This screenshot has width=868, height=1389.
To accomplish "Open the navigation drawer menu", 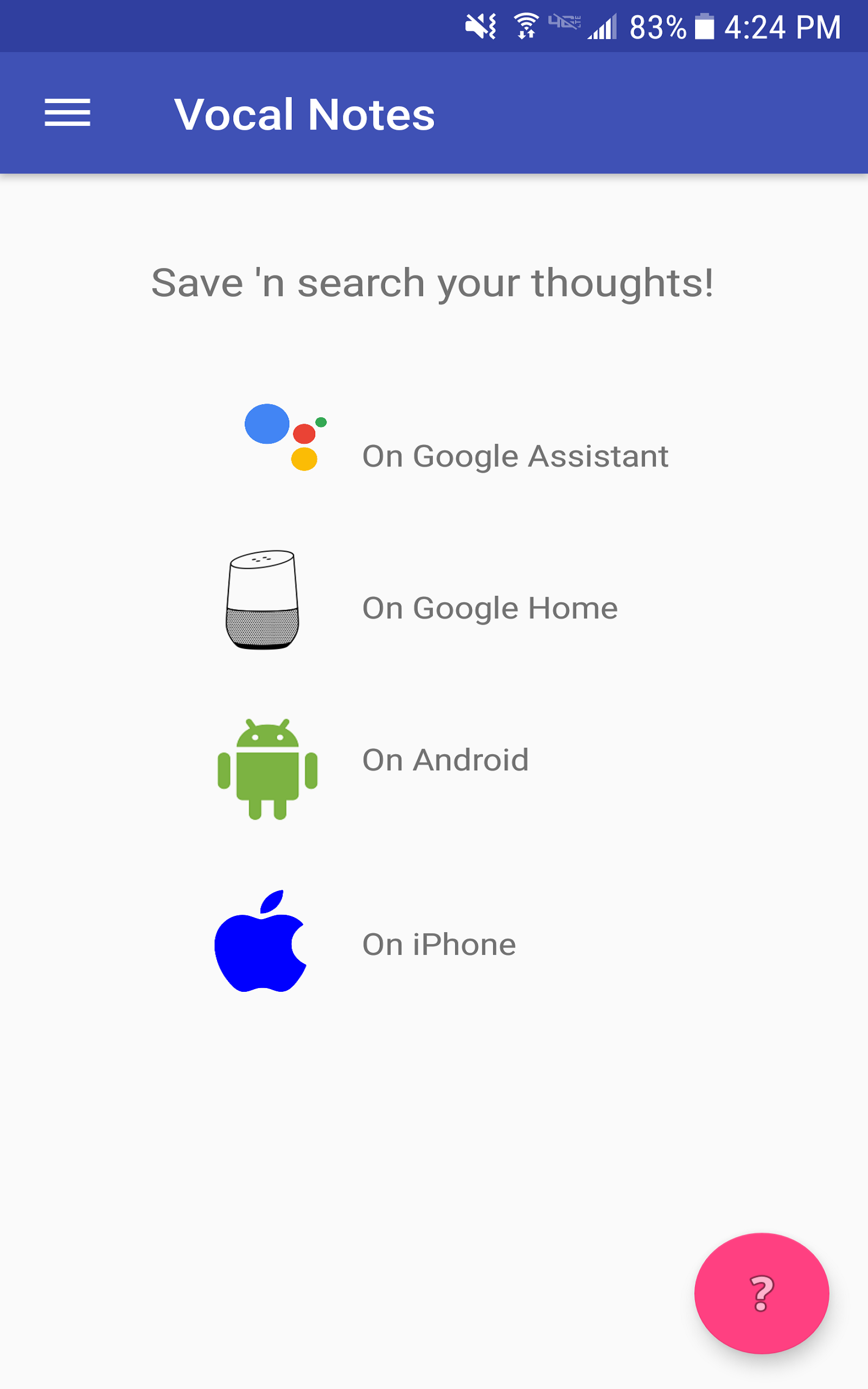I will [68, 112].
